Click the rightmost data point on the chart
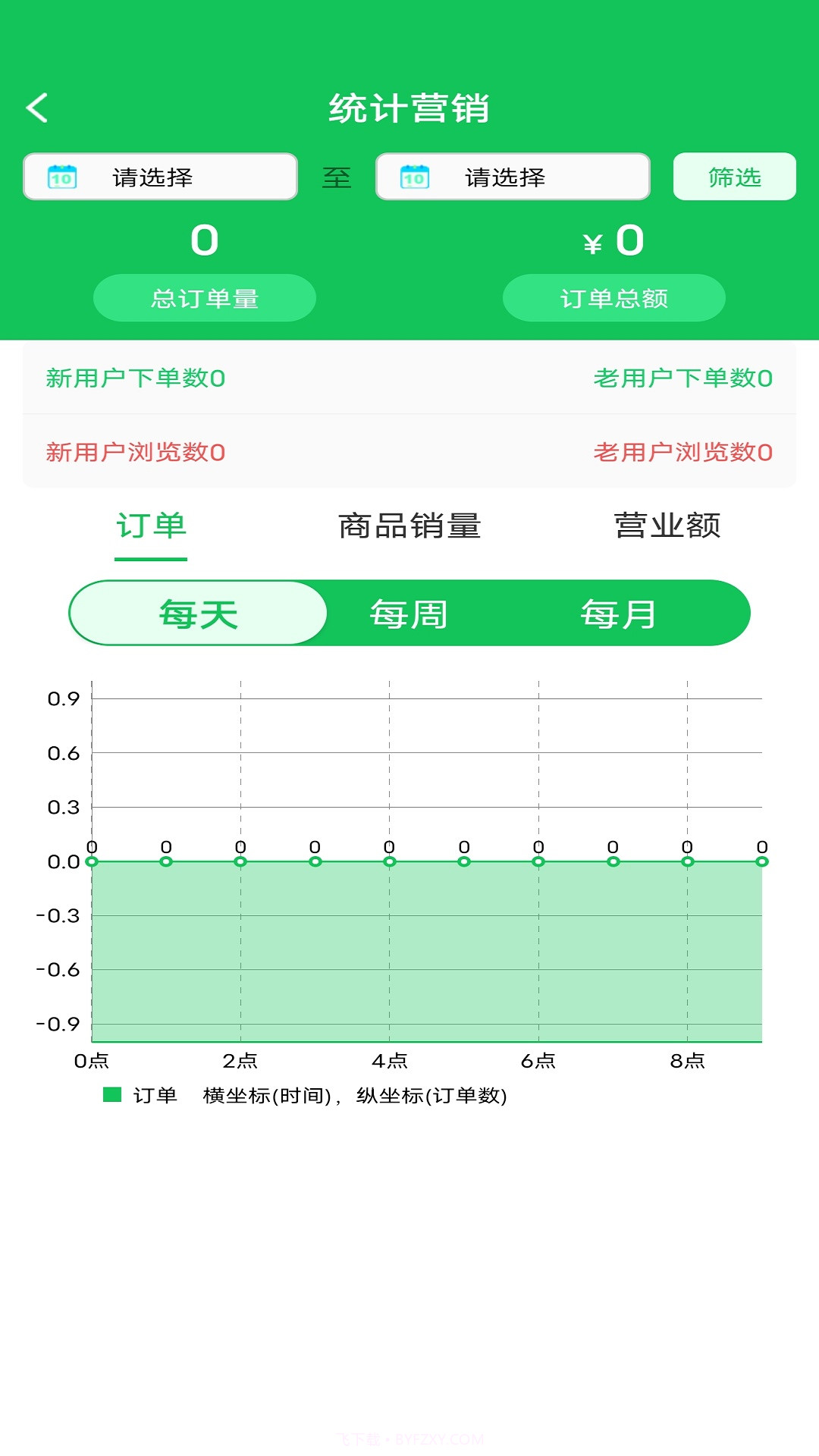819x1456 pixels. pyautogui.click(x=761, y=862)
